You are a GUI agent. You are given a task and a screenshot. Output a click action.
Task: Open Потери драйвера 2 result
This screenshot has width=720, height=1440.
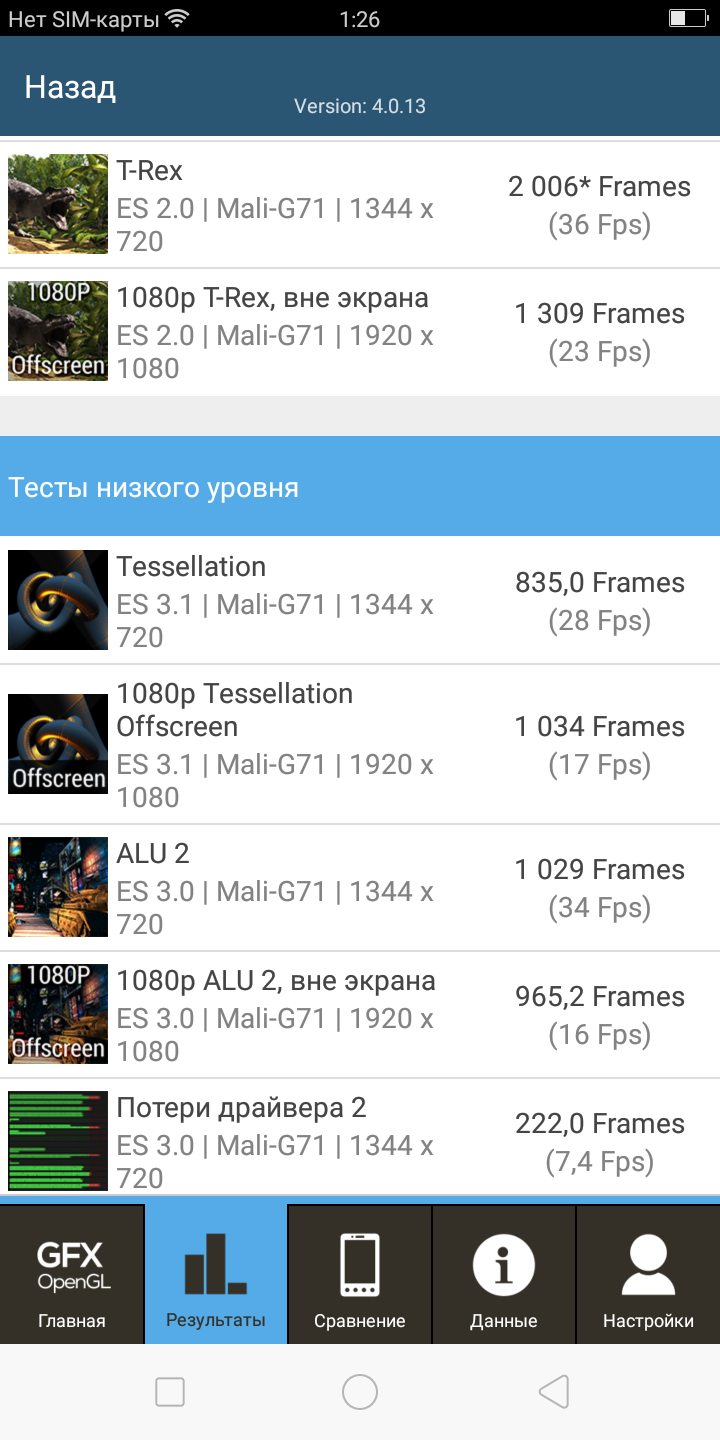point(360,1140)
